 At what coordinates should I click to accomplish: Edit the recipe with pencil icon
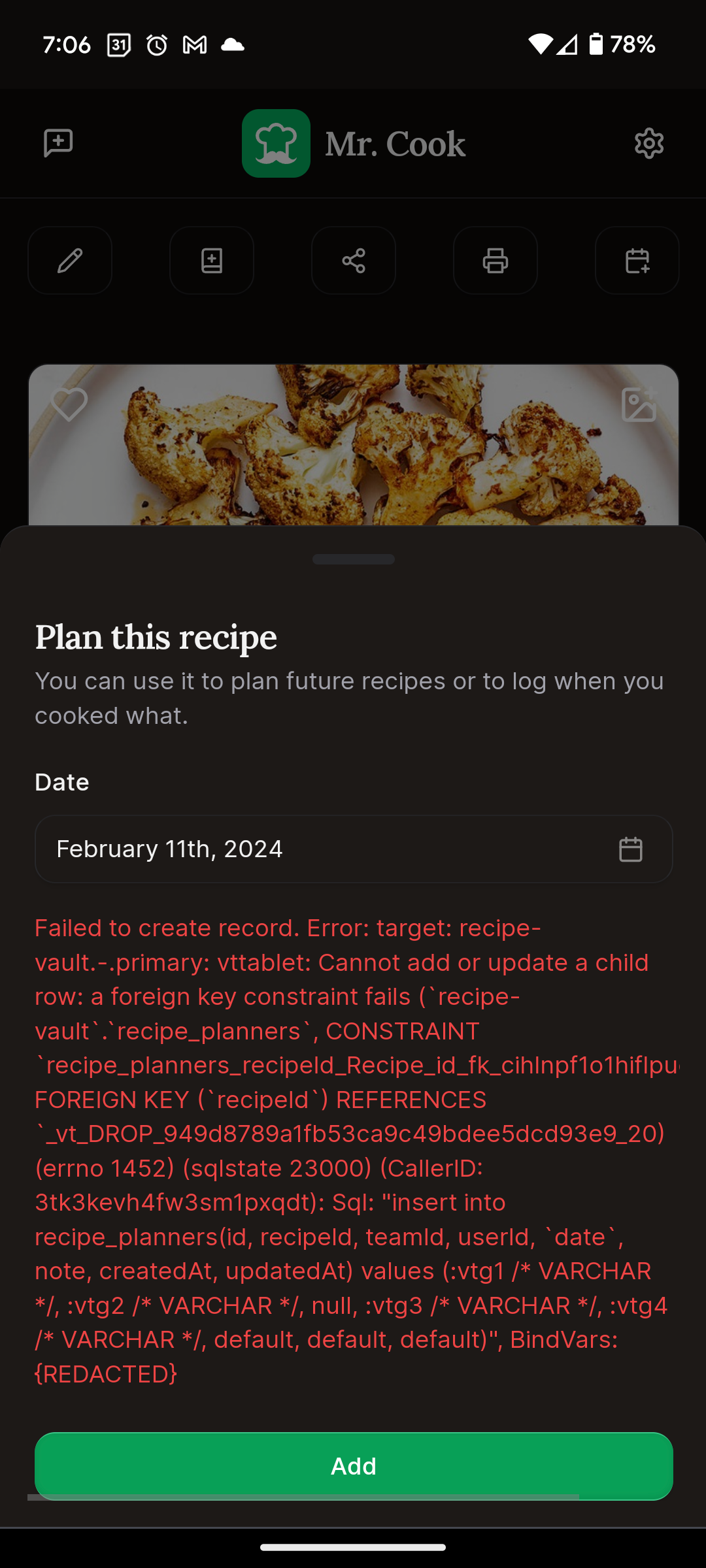pyautogui.click(x=70, y=261)
